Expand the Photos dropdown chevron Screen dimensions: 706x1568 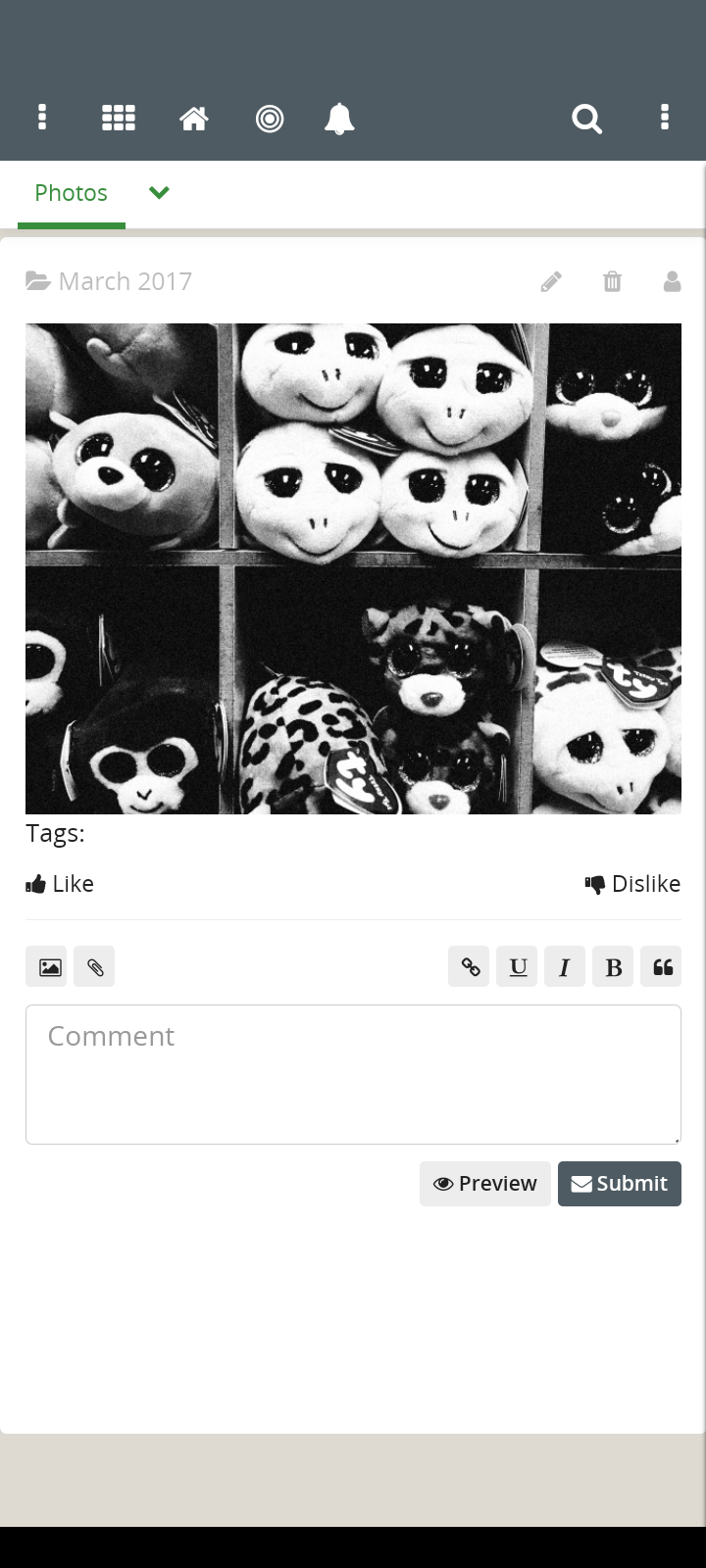pyautogui.click(x=159, y=193)
